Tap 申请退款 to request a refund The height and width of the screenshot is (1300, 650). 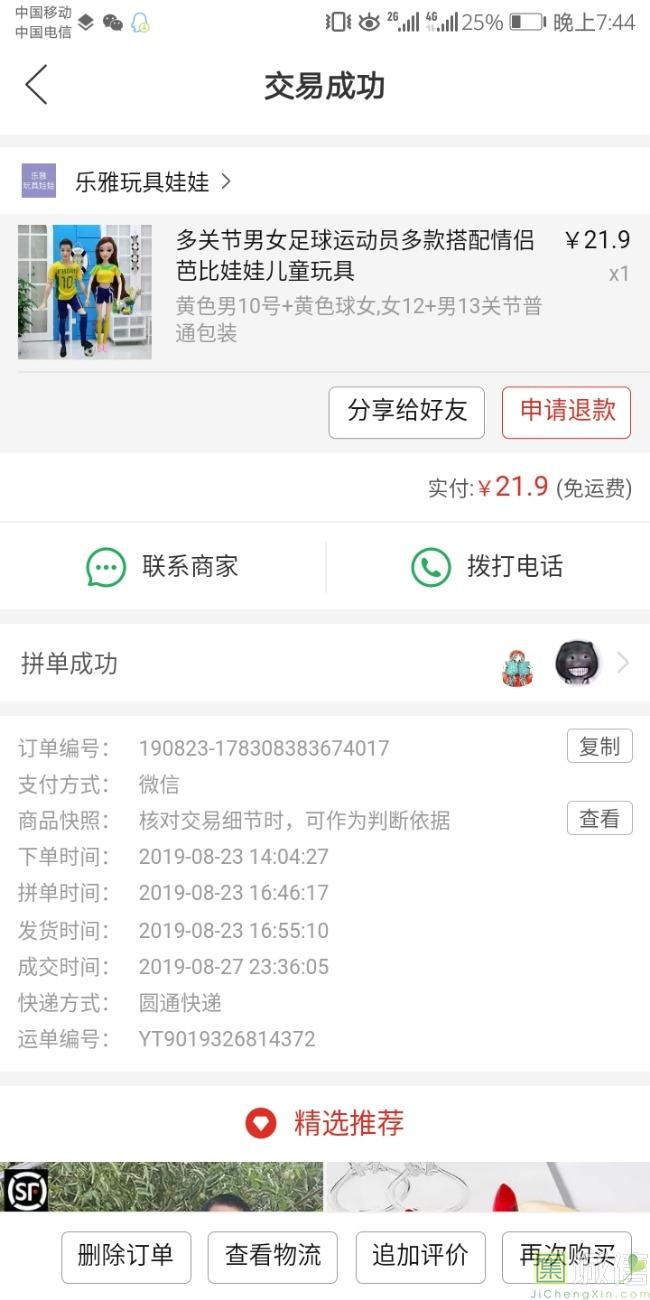pyautogui.click(x=566, y=412)
